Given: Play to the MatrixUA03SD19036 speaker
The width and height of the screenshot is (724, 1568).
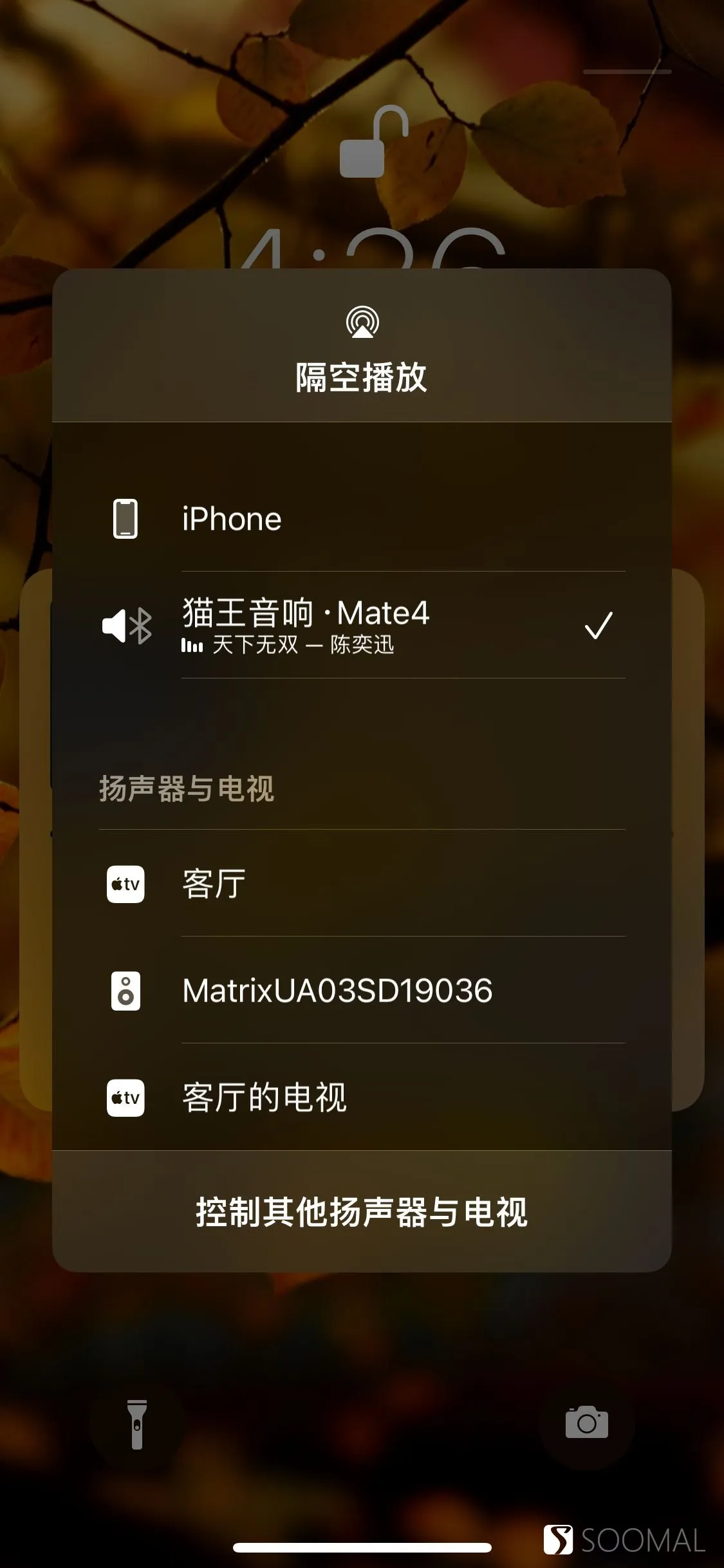Looking at the screenshot, I should pyautogui.click(x=362, y=990).
